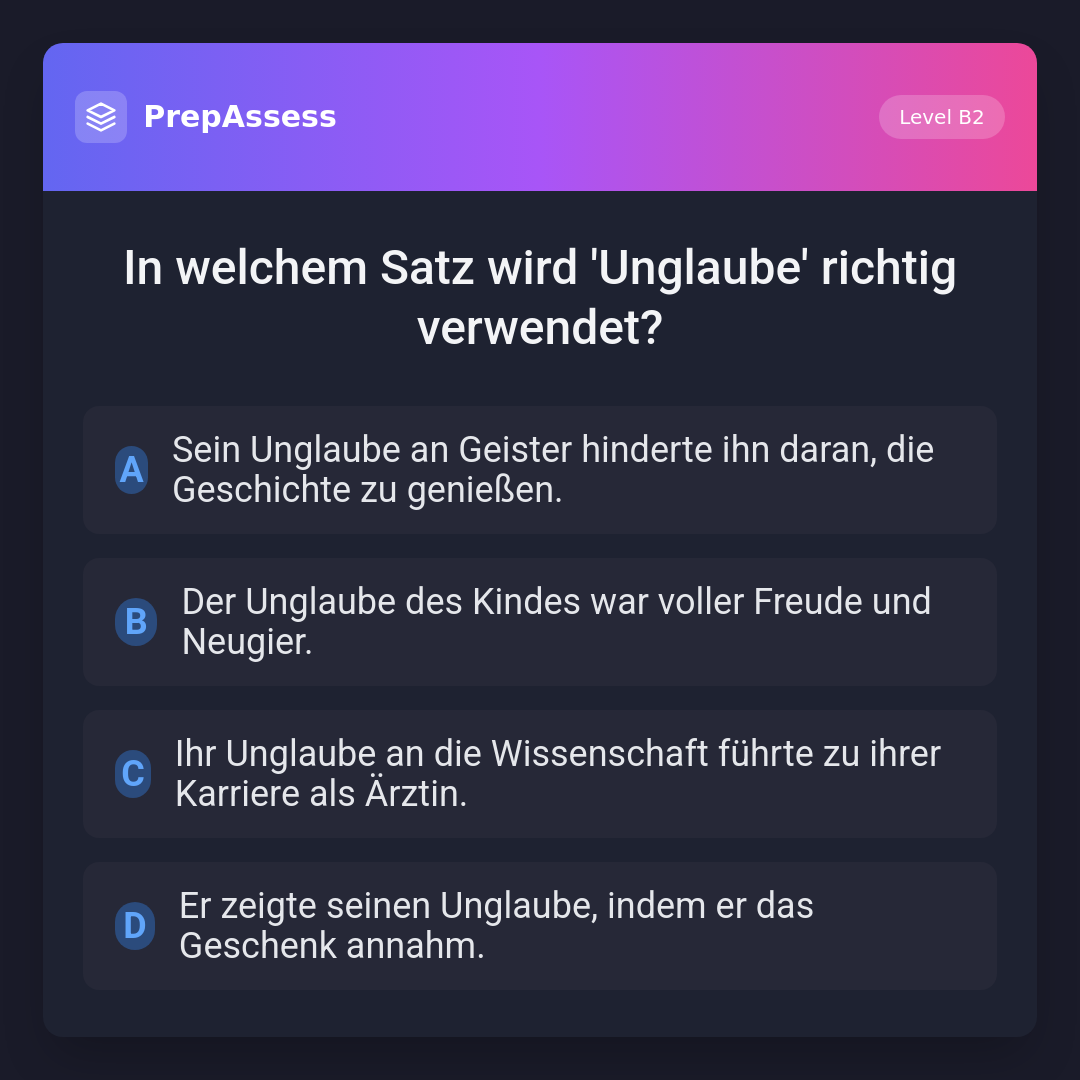Mark answer D about das Geschenk
1080x1080 pixels.
point(540,926)
